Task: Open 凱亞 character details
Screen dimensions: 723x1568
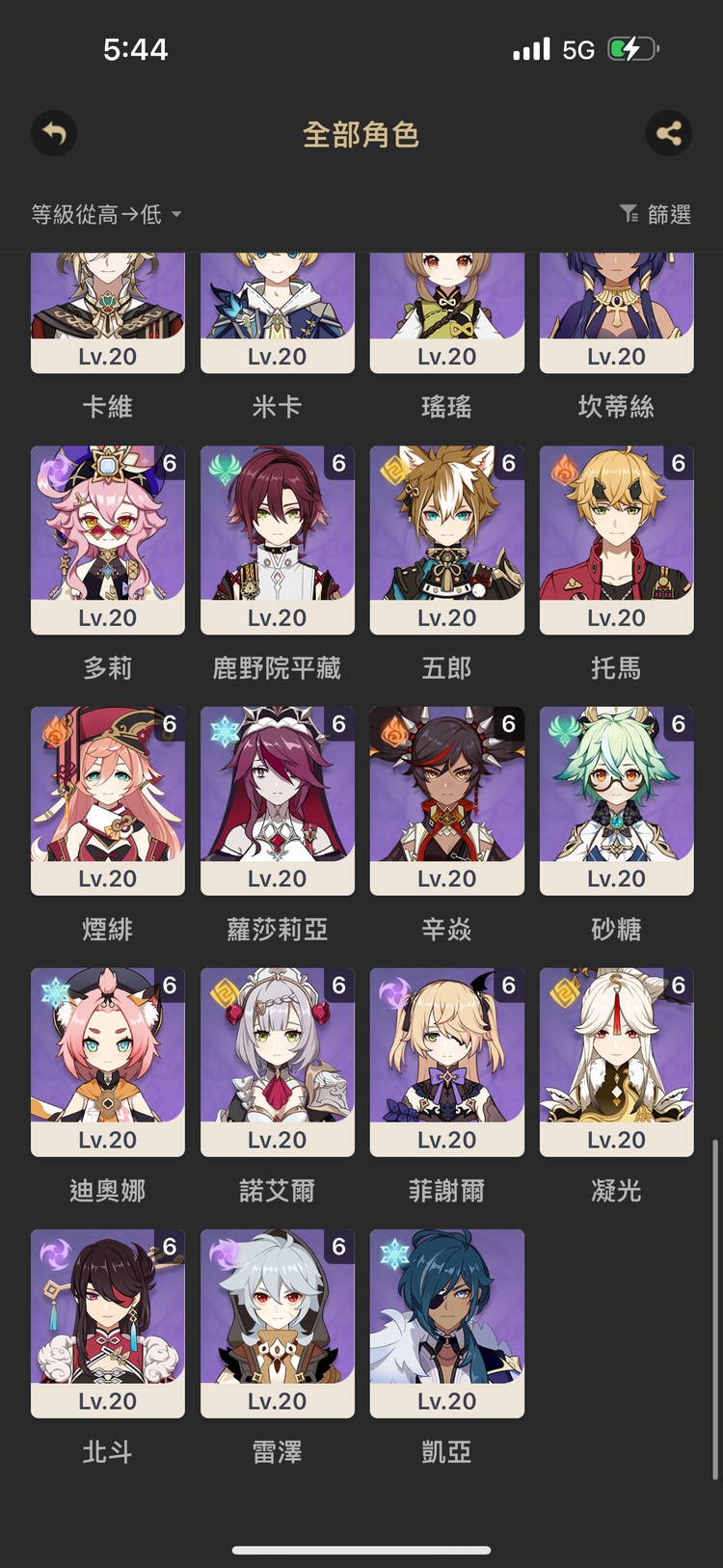Action: [x=447, y=1323]
